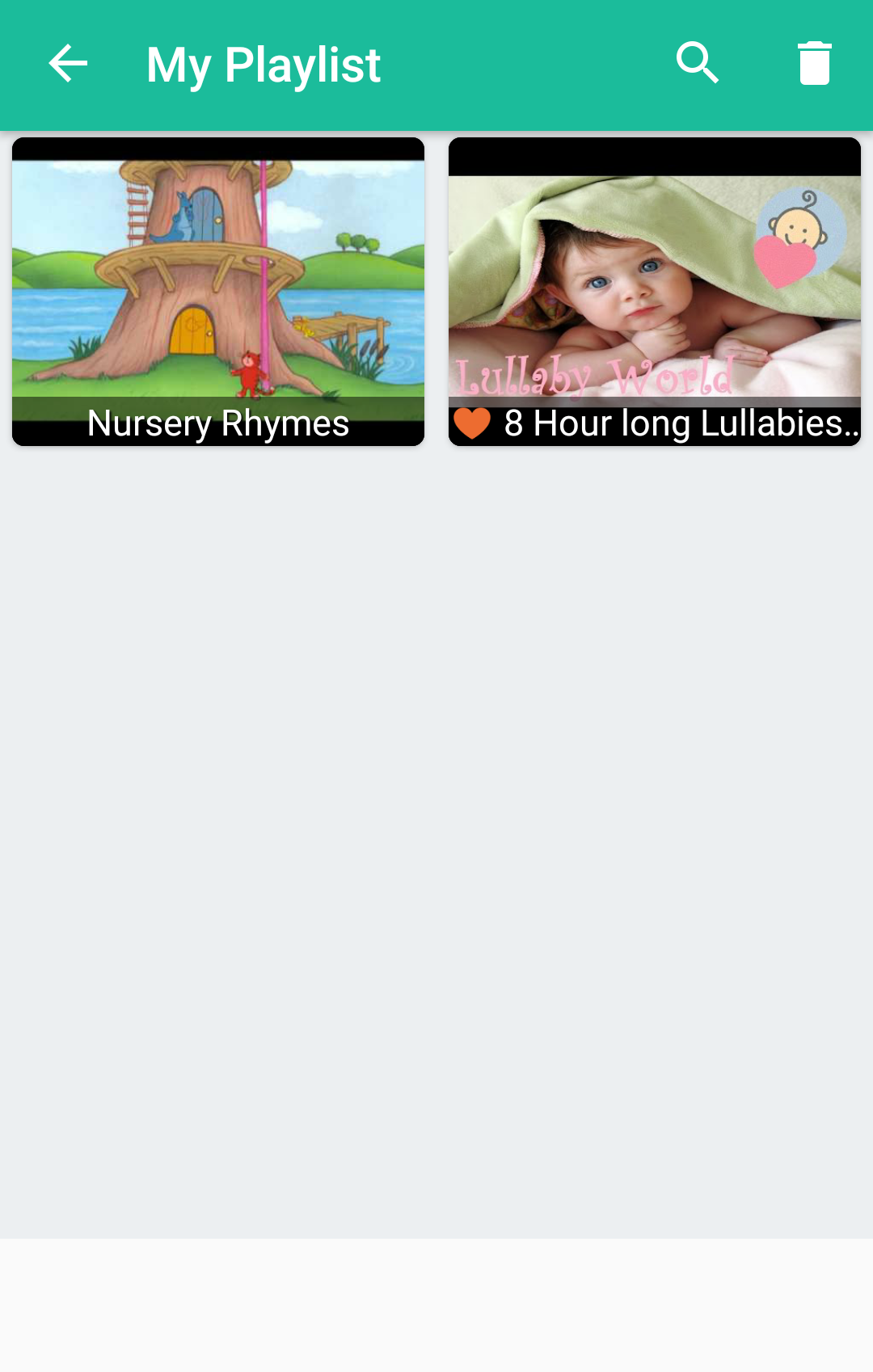Viewport: 873px width, 1372px height.
Task: Tap the trash delete icon
Action: [814, 63]
